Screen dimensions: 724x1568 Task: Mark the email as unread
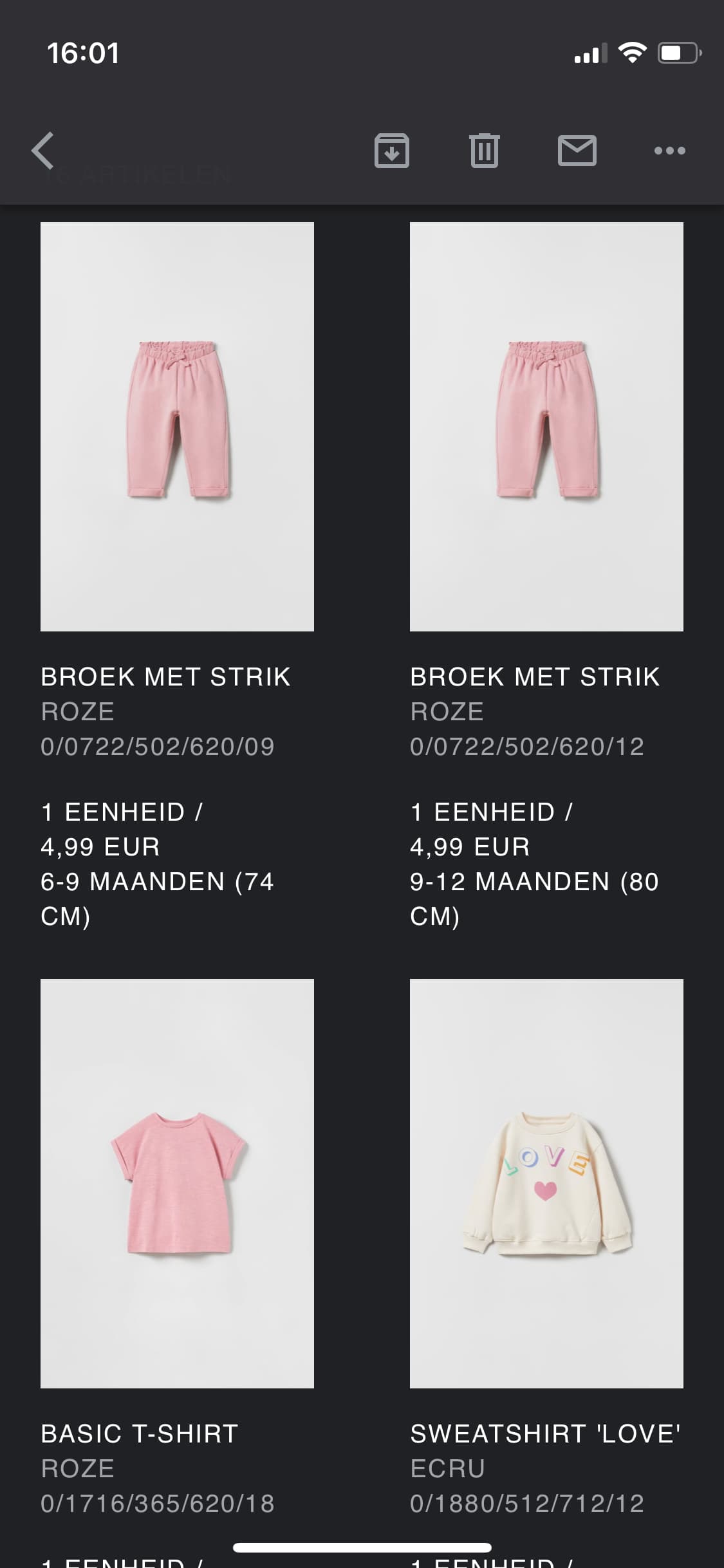[x=577, y=151]
